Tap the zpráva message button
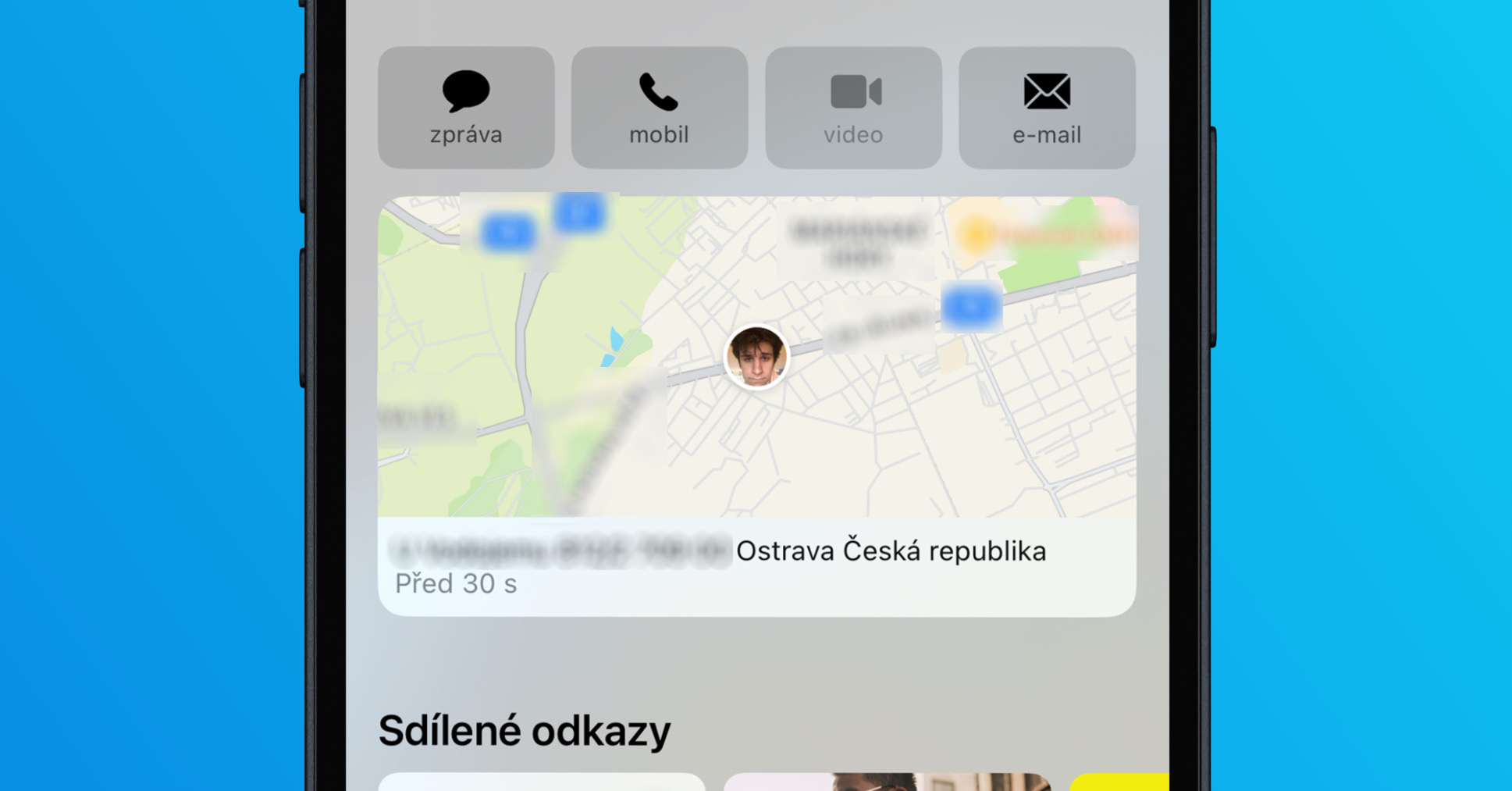The height and width of the screenshot is (791, 1512). (466, 108)
